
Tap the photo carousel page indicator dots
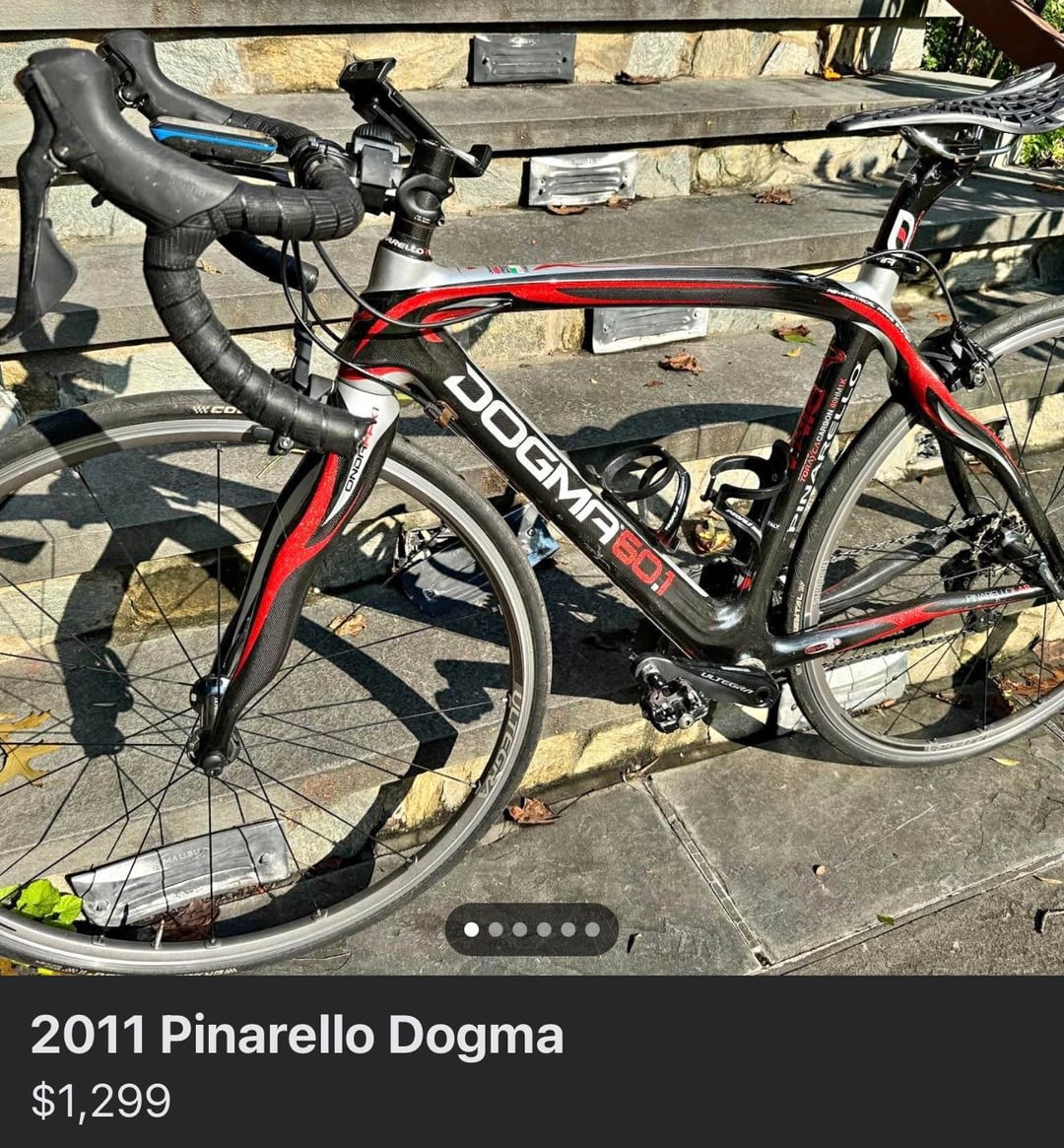click(531, 929)
